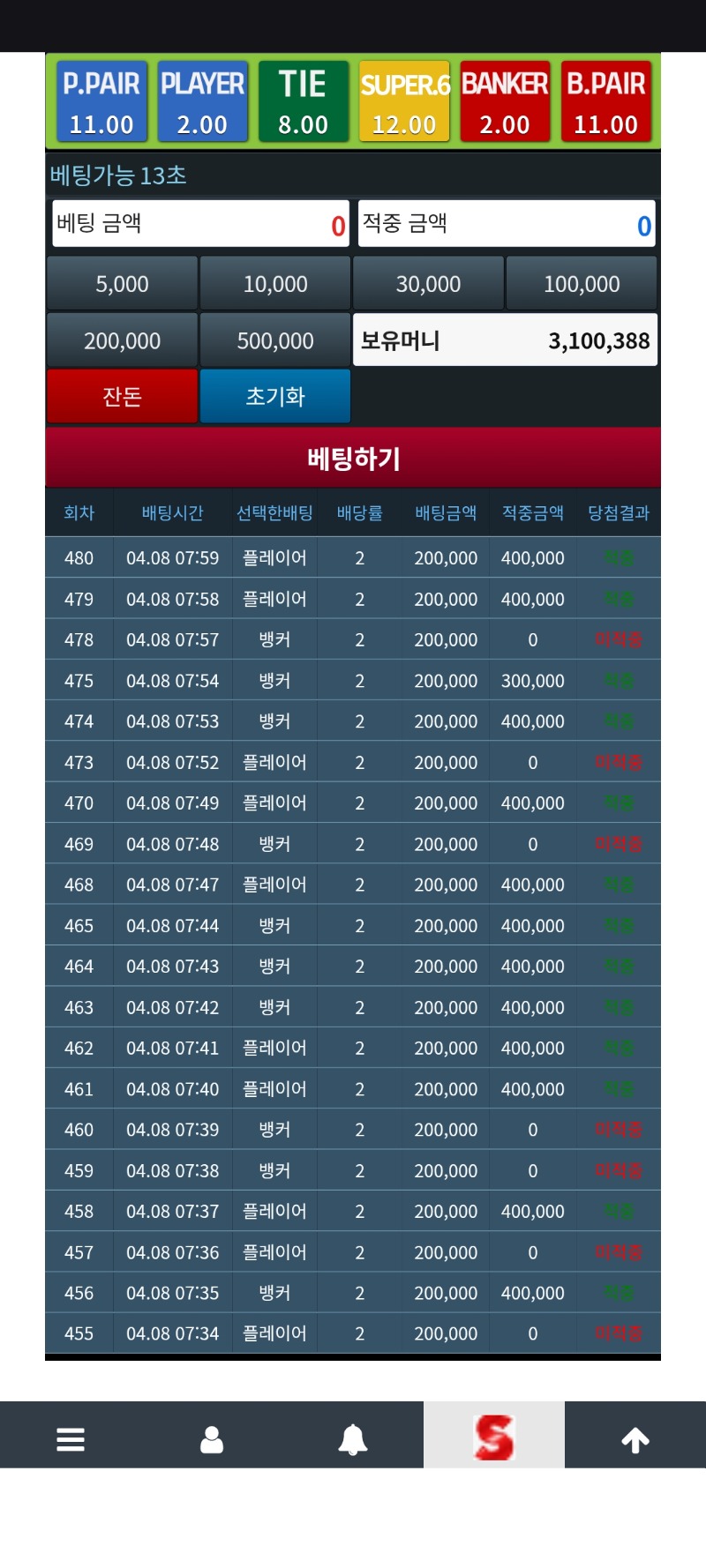Choose the BANKER 2.00 bet
Viewport: 706px width, 1568px height.
[505, 101]
